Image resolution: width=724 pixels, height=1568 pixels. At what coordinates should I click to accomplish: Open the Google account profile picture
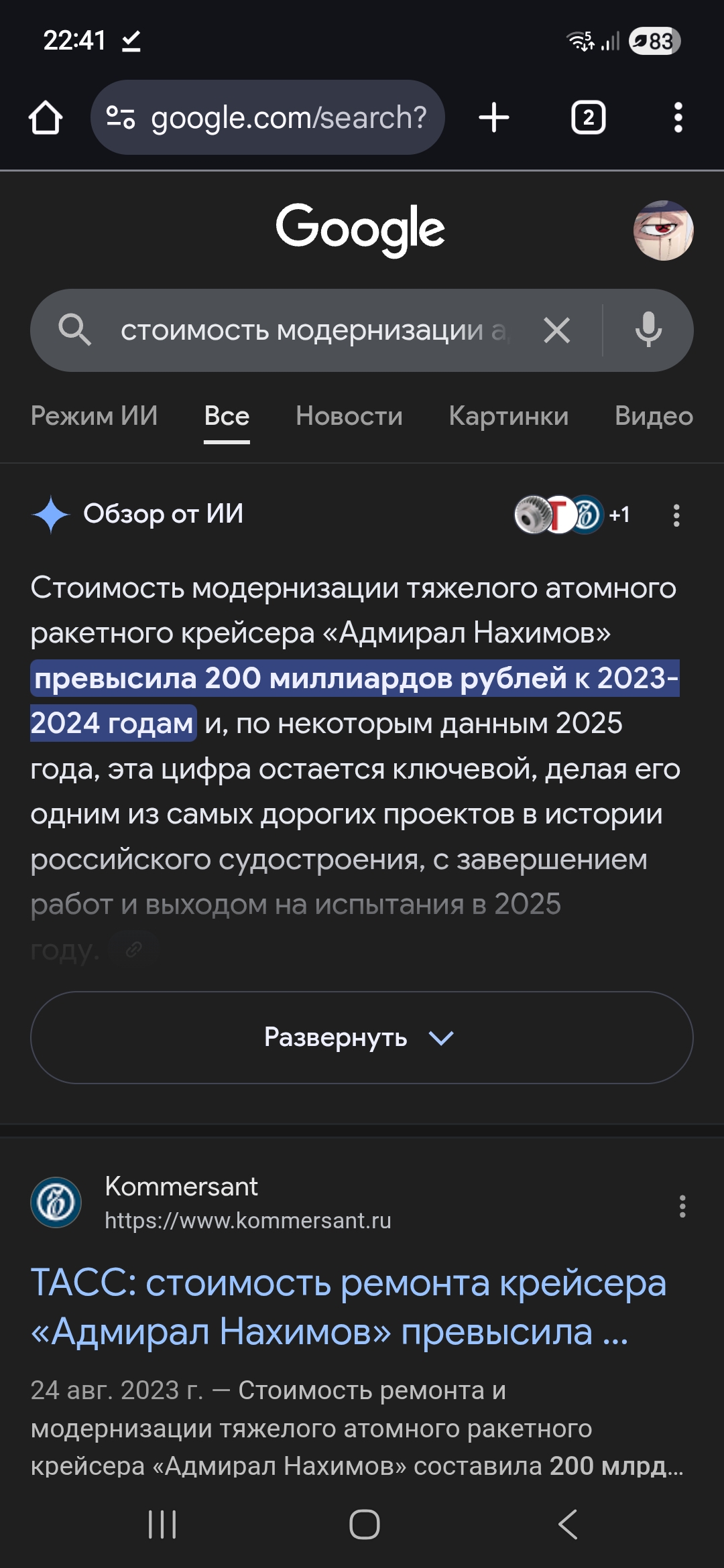663,231
